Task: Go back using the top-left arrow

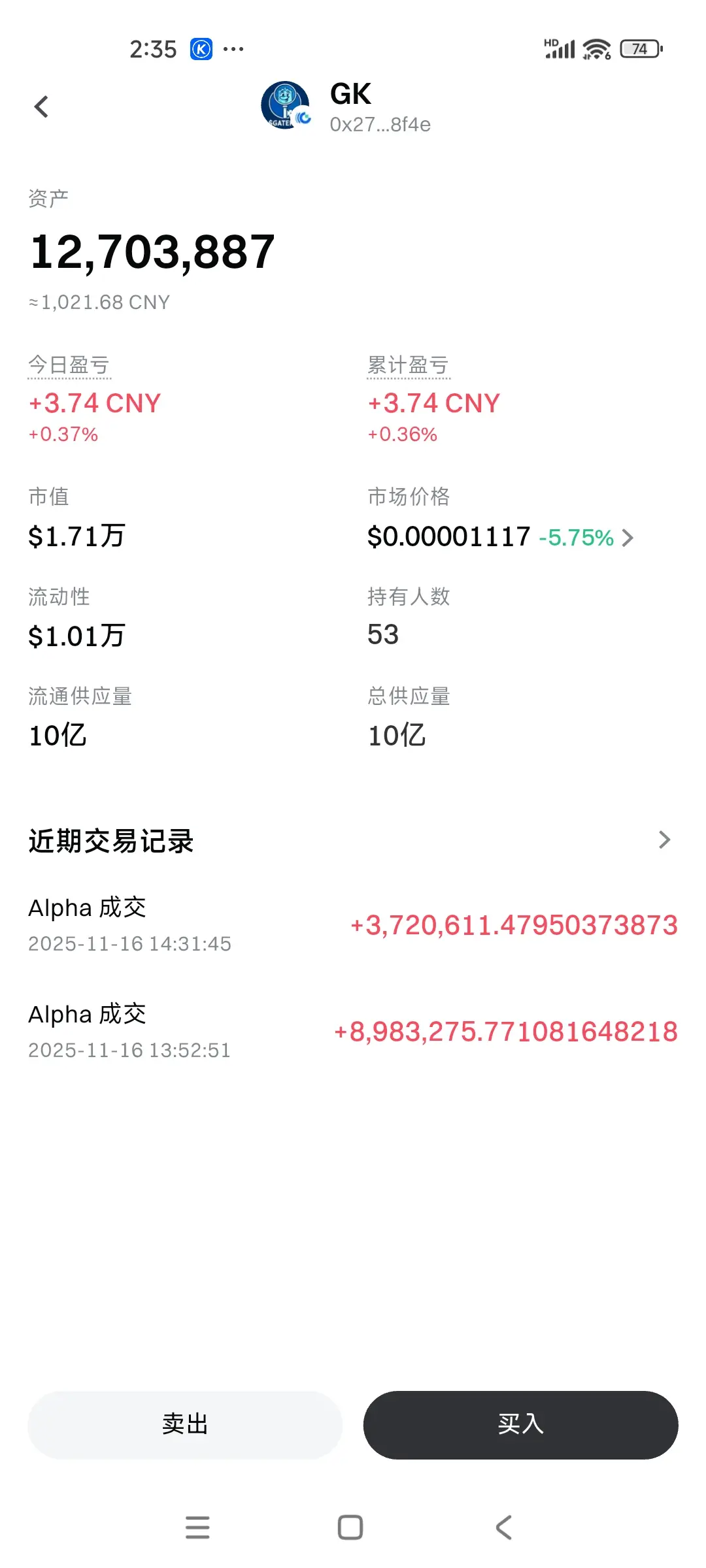Action: [x=41, y=107]
